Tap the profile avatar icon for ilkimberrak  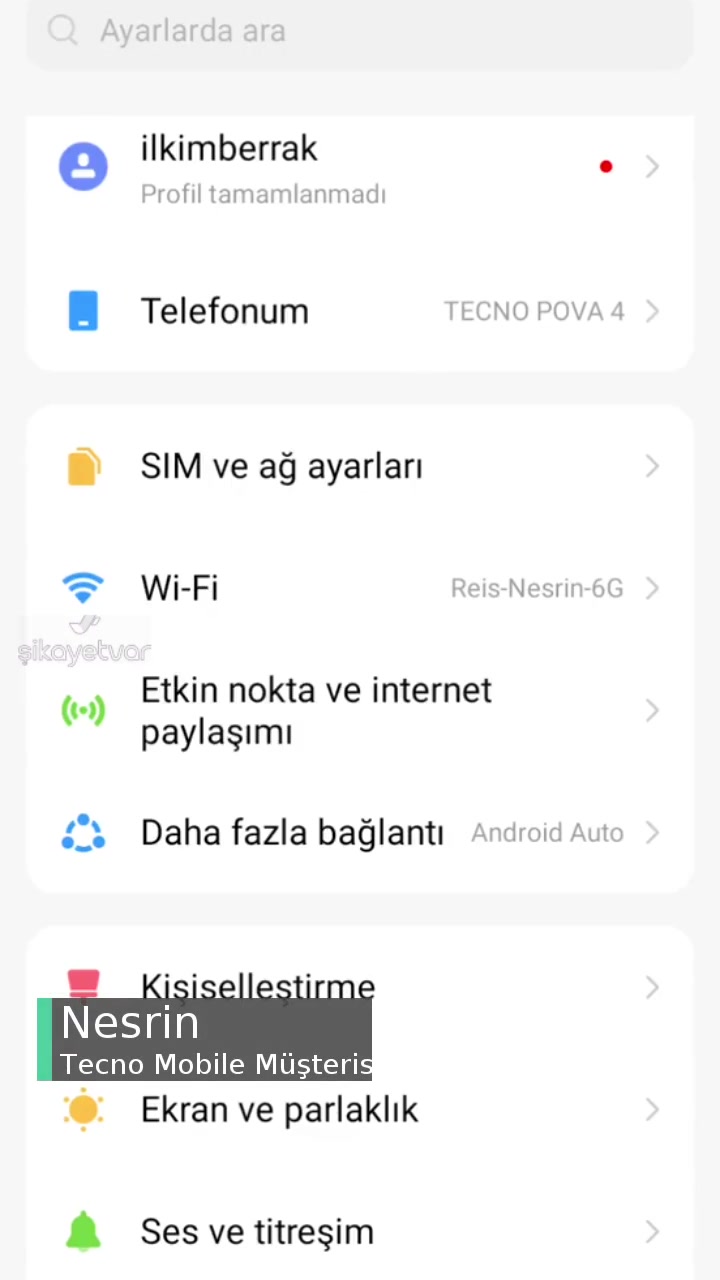[83, 166]
